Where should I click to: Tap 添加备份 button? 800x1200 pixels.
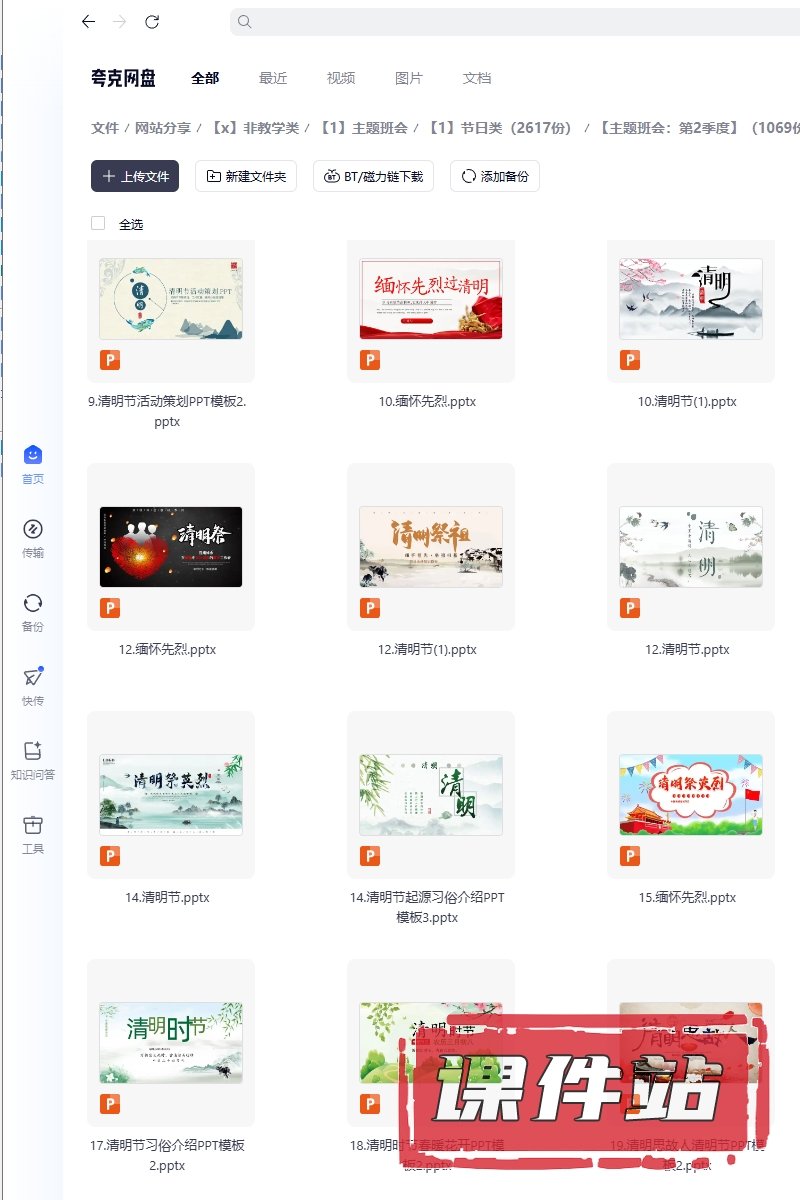point(495,176)
